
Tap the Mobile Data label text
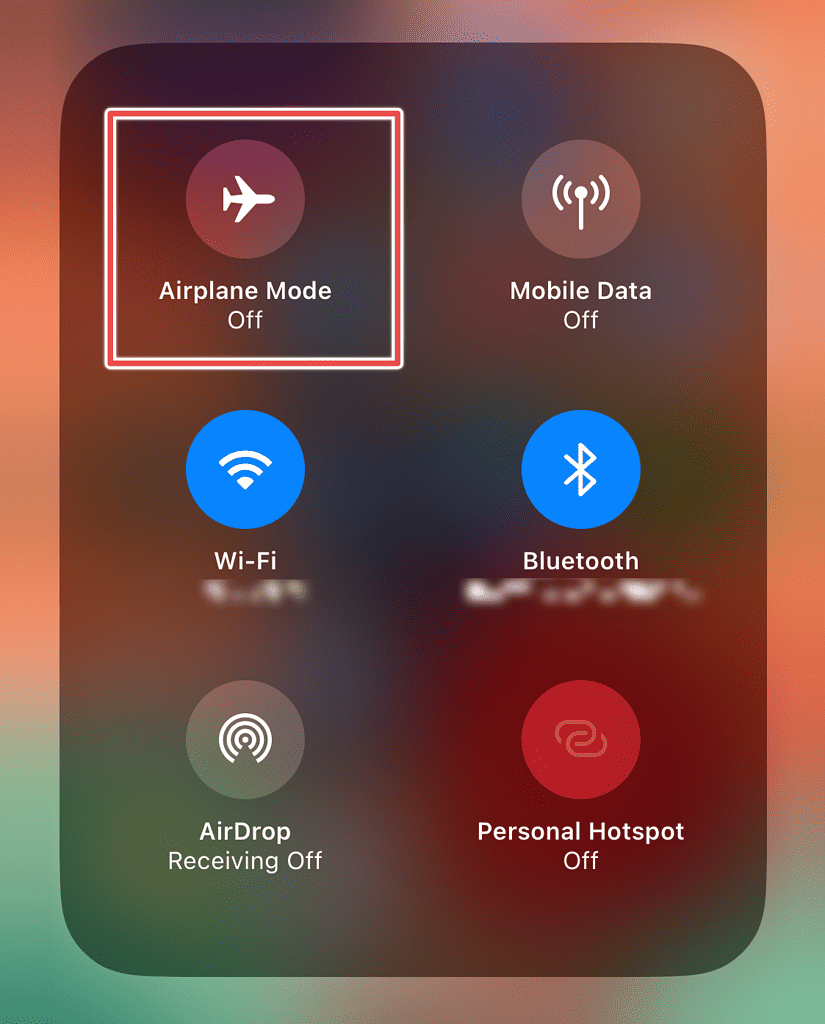pyautogui.click(x=581, y=291)
